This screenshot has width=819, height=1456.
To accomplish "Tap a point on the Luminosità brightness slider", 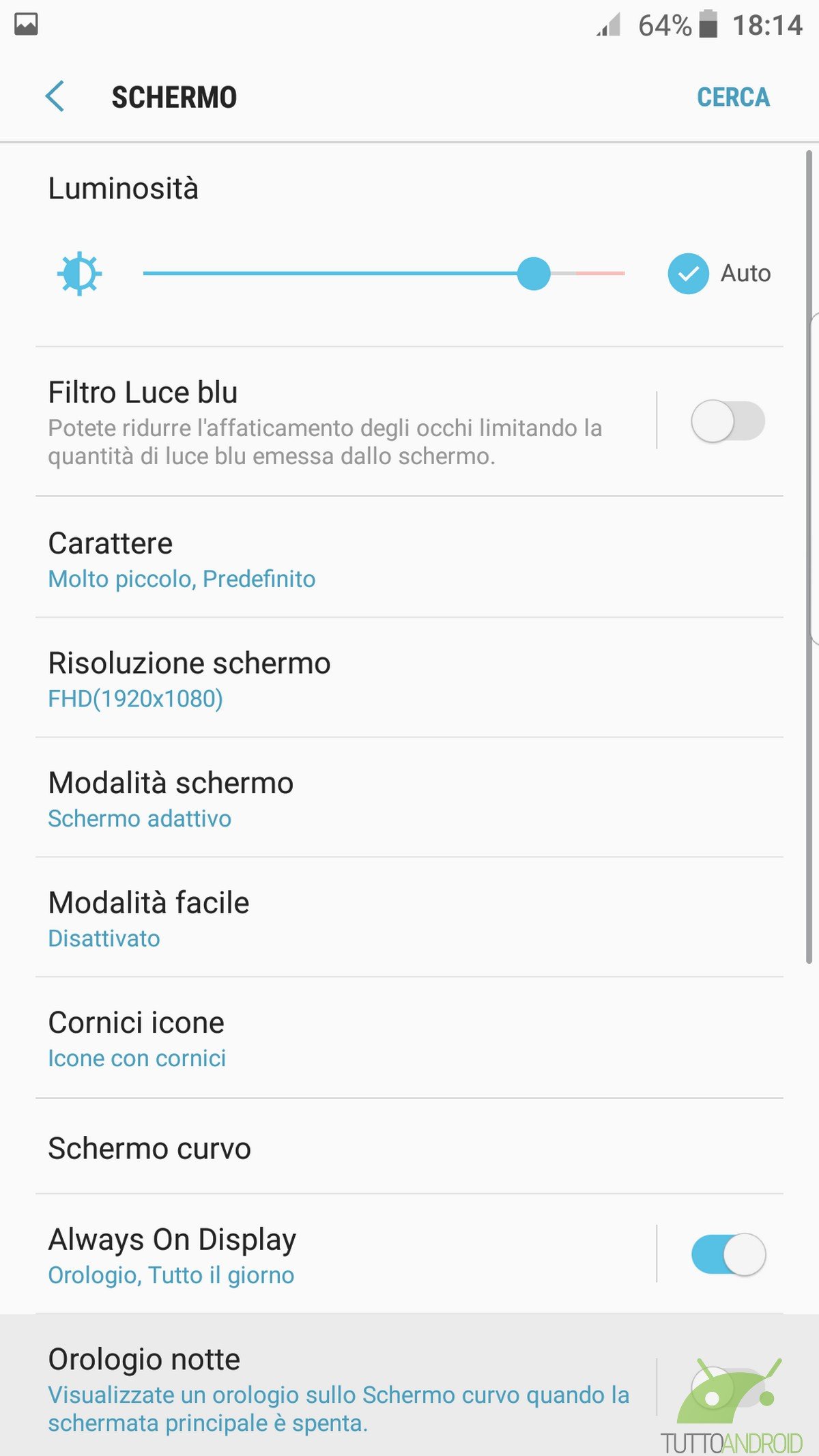I will click(x=384, y=273).
